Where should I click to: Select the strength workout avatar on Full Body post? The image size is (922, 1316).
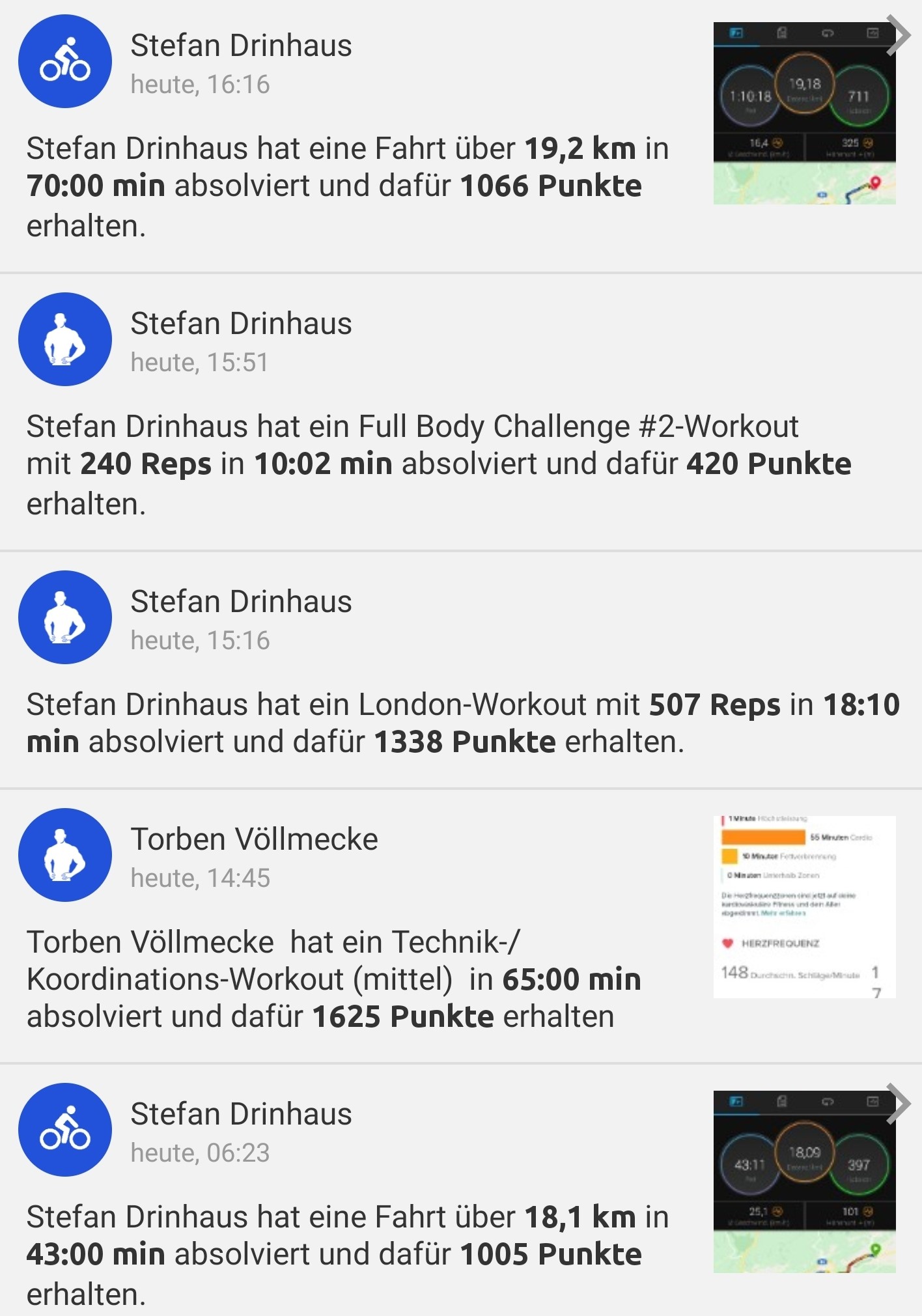tap(65, 339)
